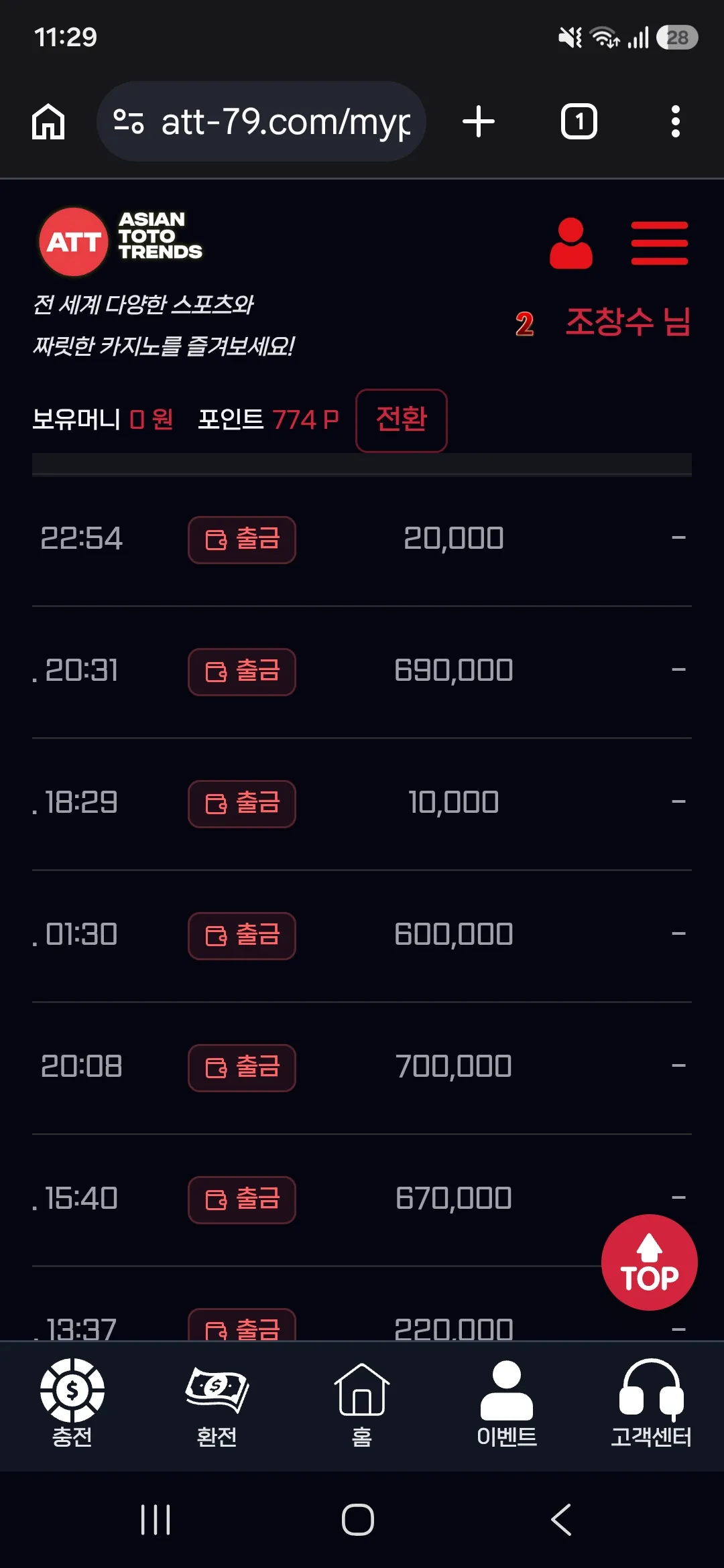Open the 이벤트 tab

[x=507, y=1403]
